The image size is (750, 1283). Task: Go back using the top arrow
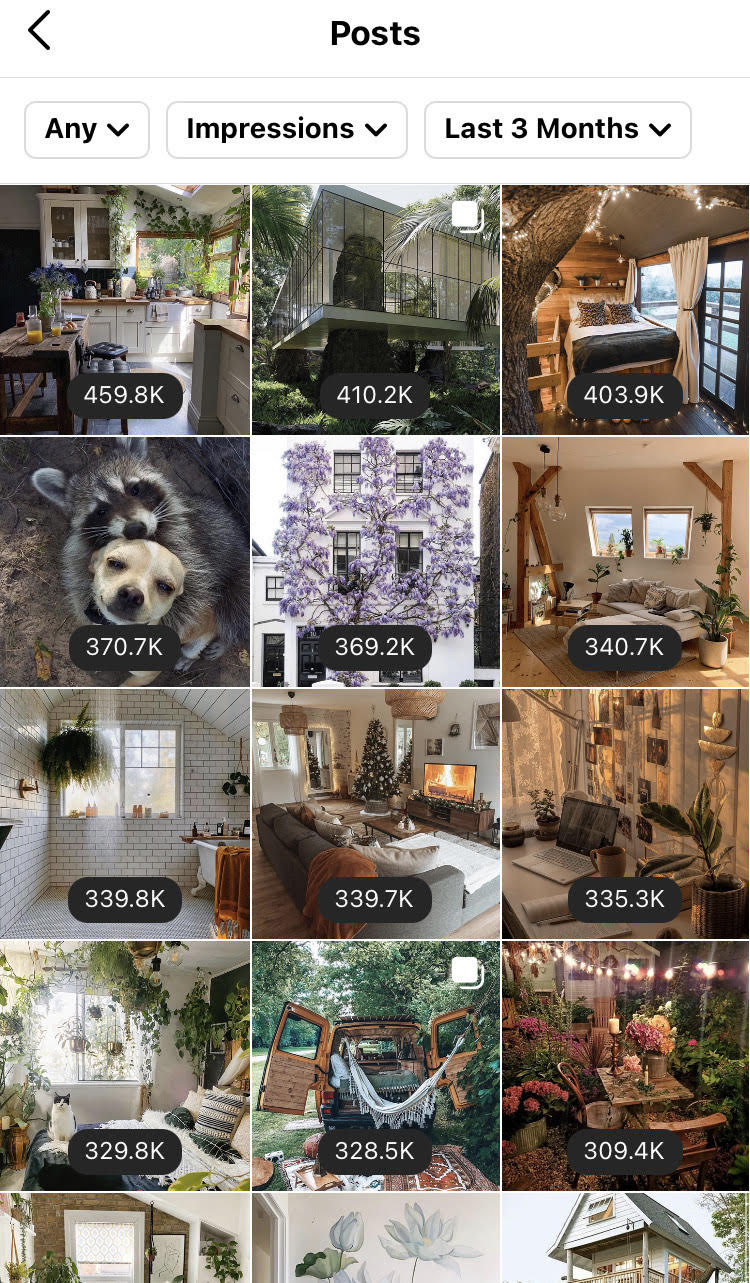(39, 32)
